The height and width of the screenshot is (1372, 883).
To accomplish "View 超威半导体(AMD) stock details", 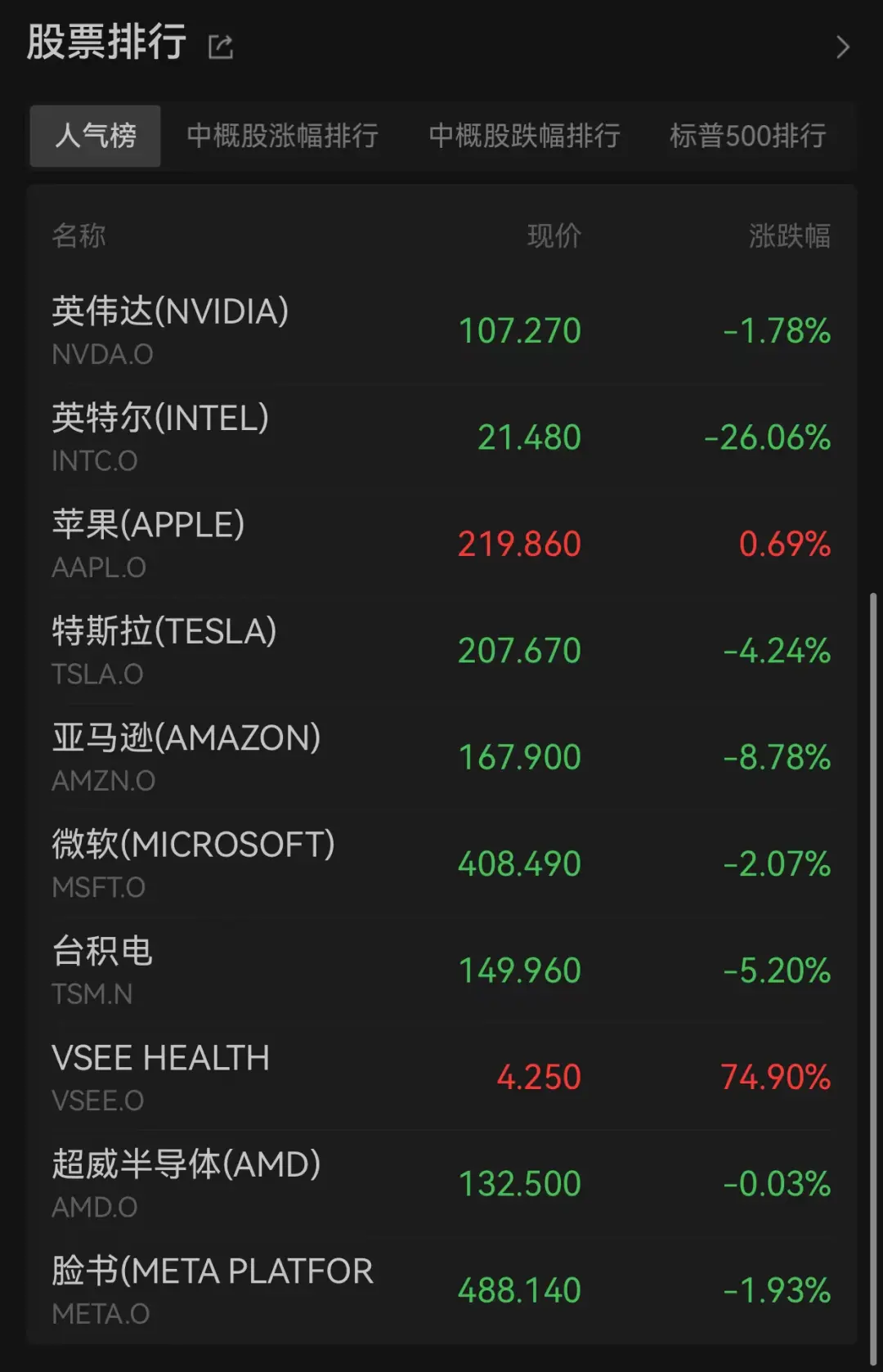I will [x=441, y=1184].
